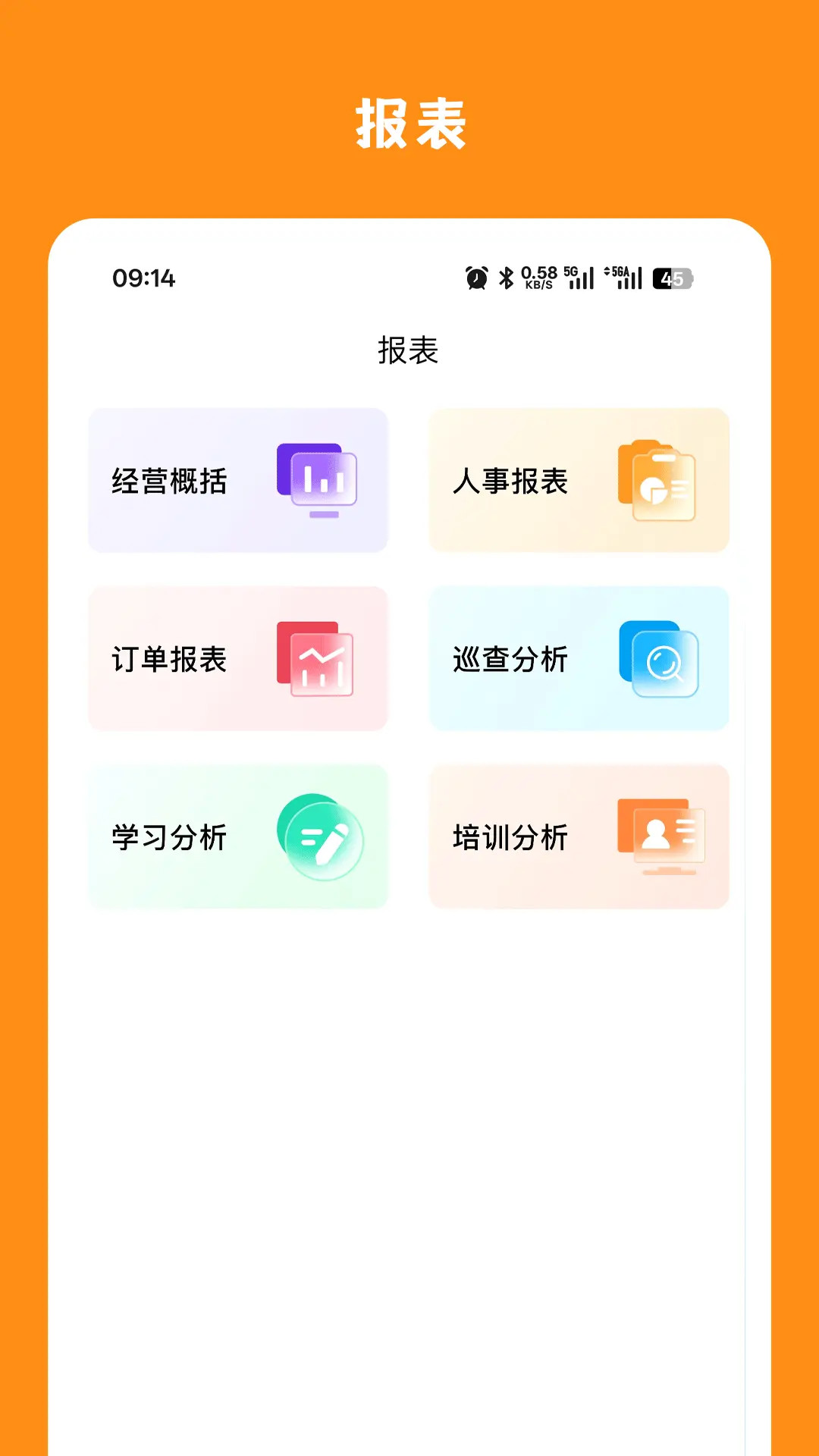Click the 5GA secondary signal indicator

pyautogui.click(x=623, y=277)
